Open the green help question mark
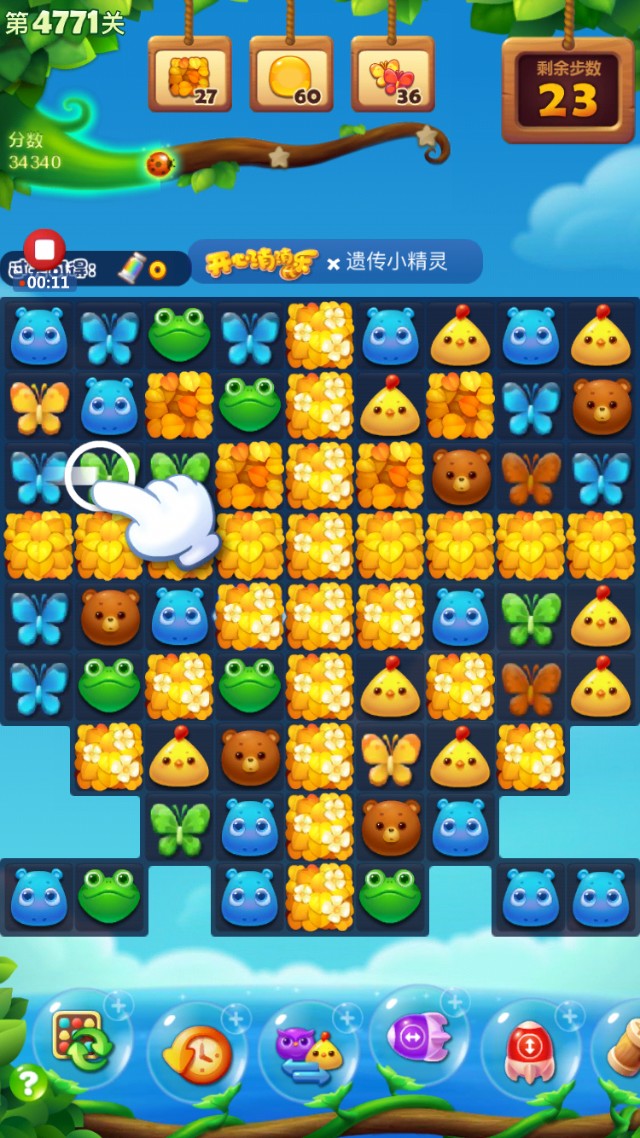Image resolution: width=640 pixels, height=1138 pixels. click(28, 1082)
